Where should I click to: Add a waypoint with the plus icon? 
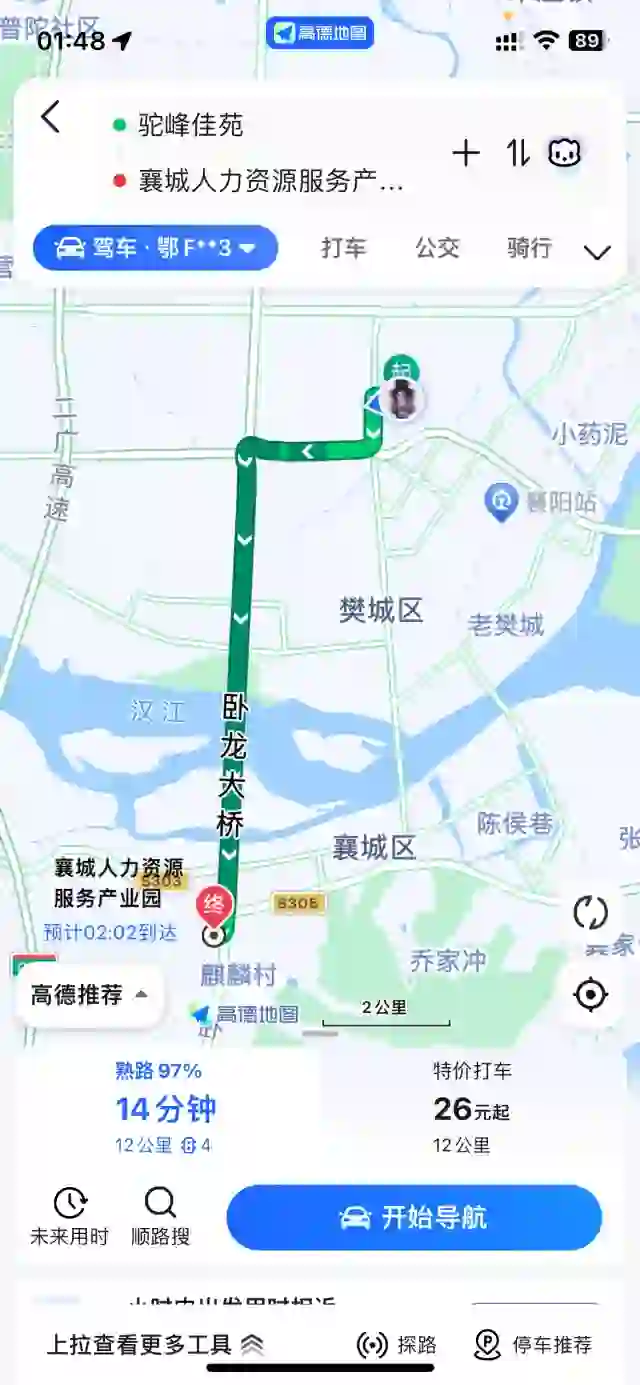click(x=466, y=153)
